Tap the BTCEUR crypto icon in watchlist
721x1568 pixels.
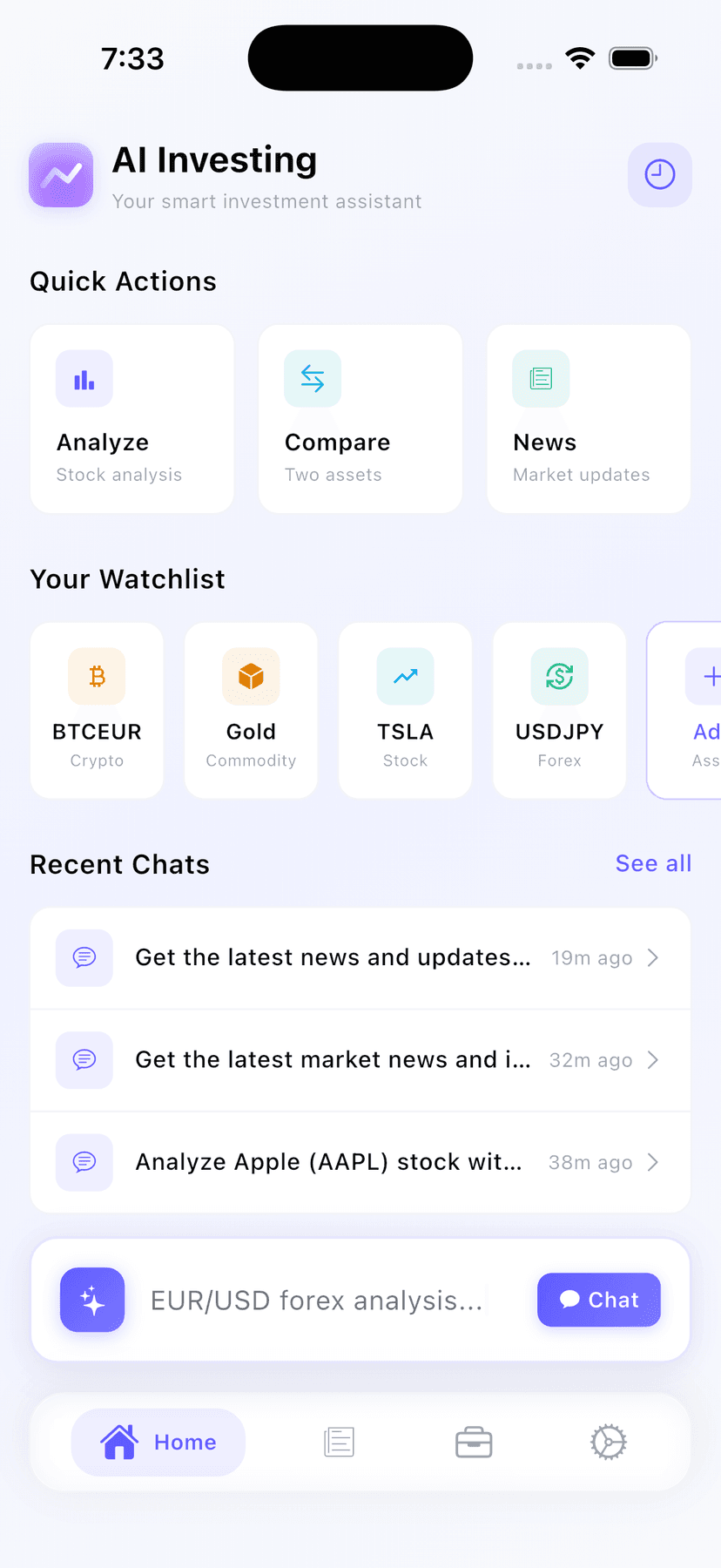point(97,677)
